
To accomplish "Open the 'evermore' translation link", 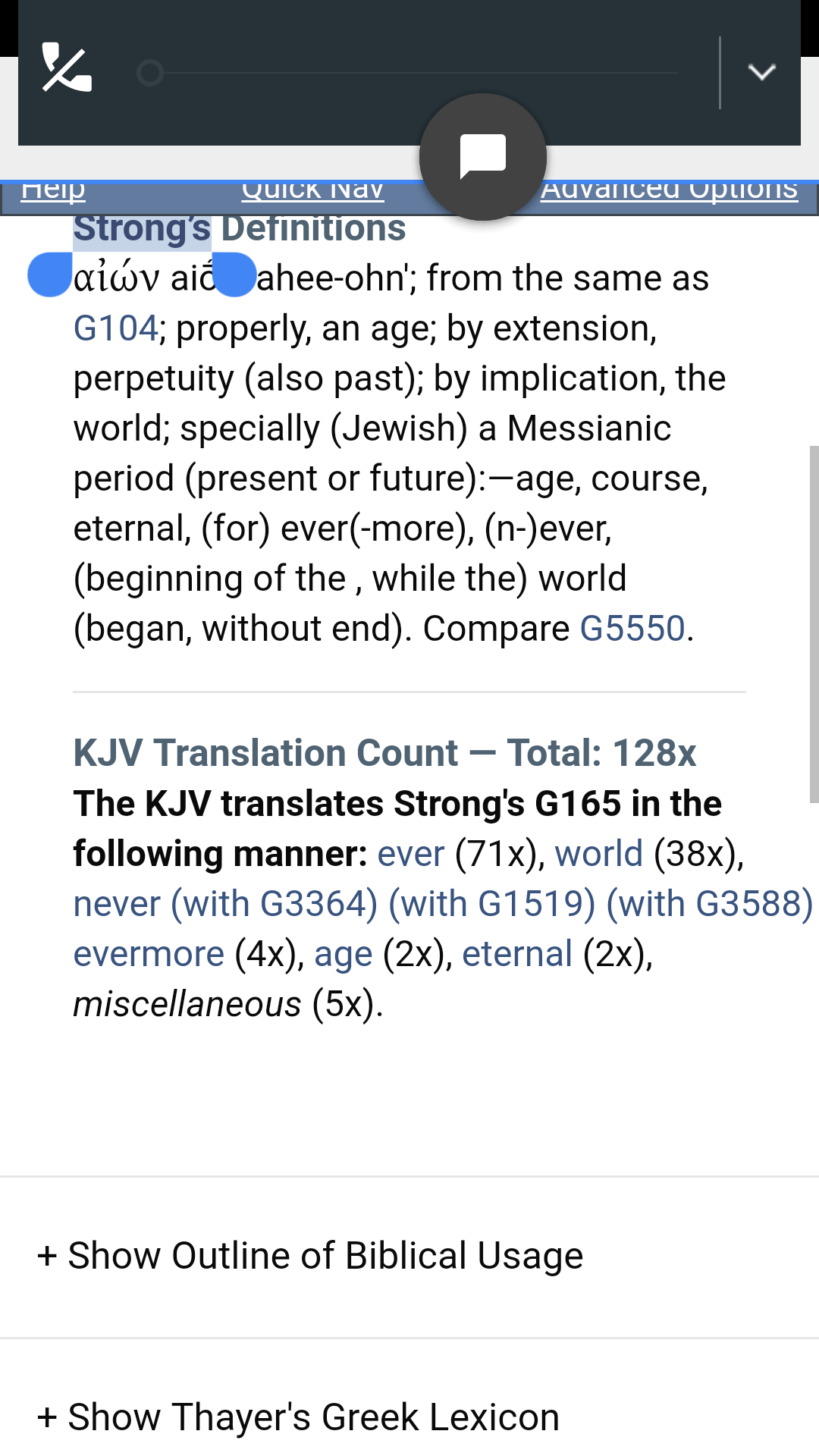I will coord(149,954).
